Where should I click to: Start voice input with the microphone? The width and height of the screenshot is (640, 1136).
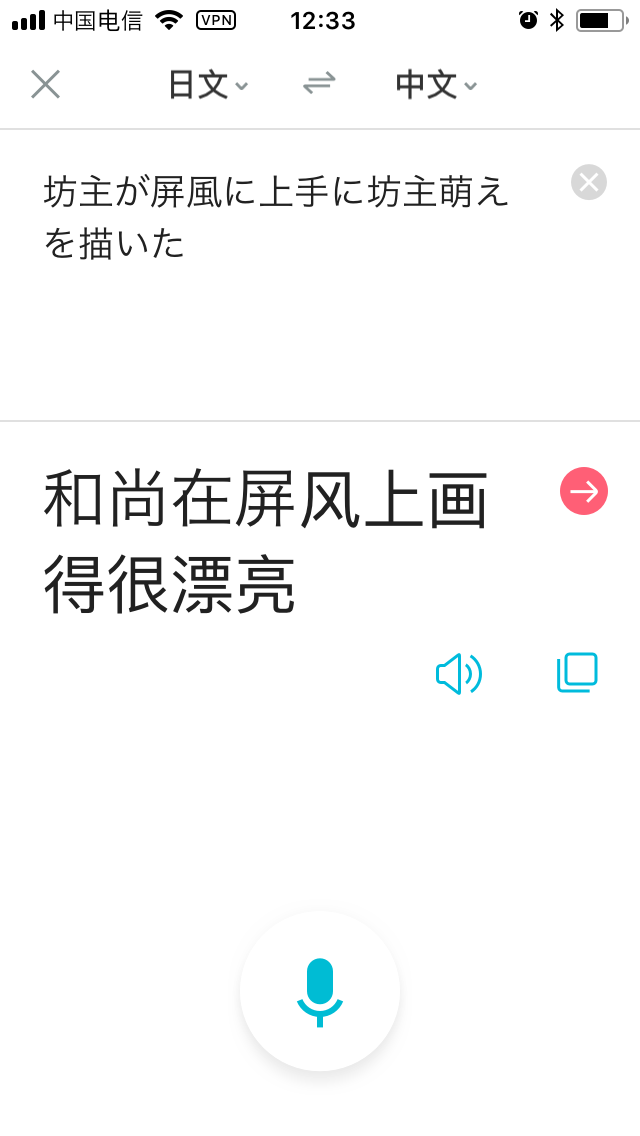[x=320, y=991]
